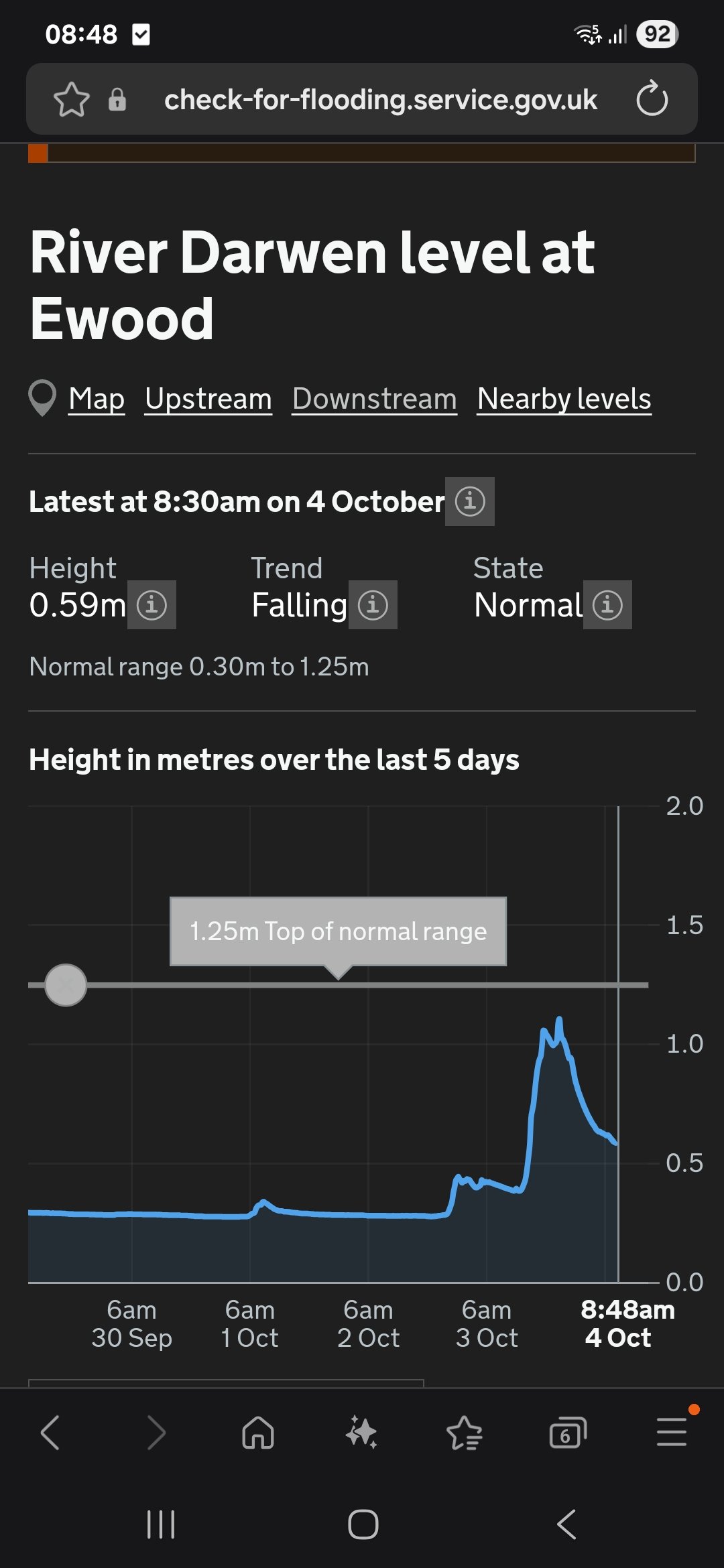Open the browser AI assistant sparkle
This screenshot has height=1568, width=724.
361,1433
